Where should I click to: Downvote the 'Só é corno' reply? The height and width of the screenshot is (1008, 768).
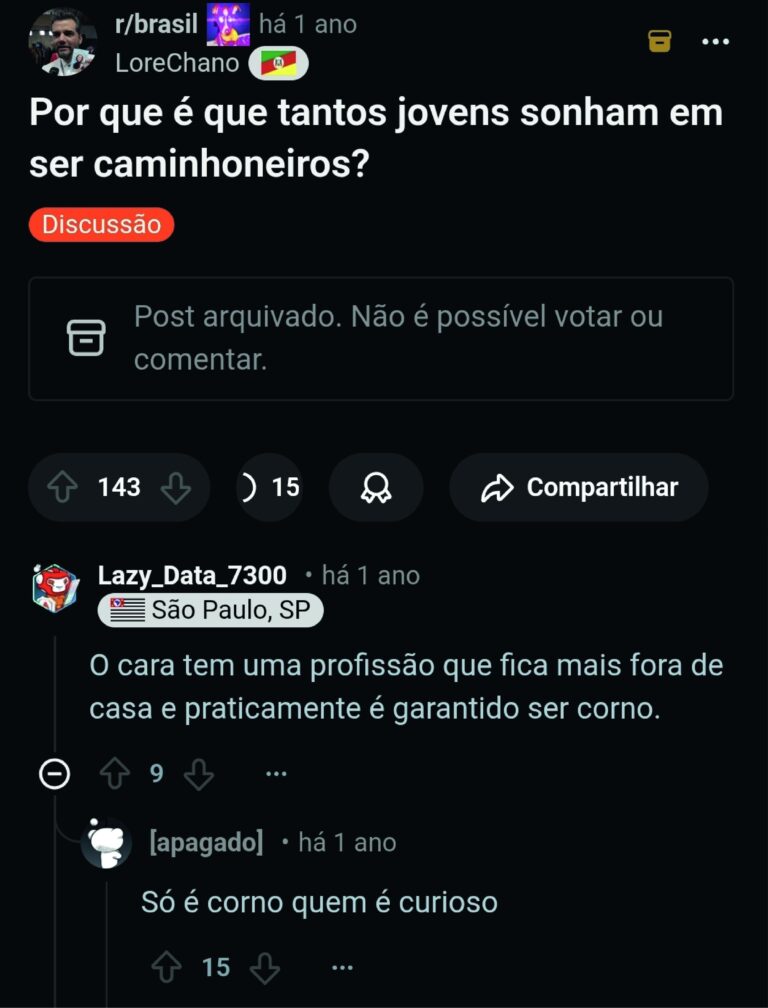pos(265,967)
